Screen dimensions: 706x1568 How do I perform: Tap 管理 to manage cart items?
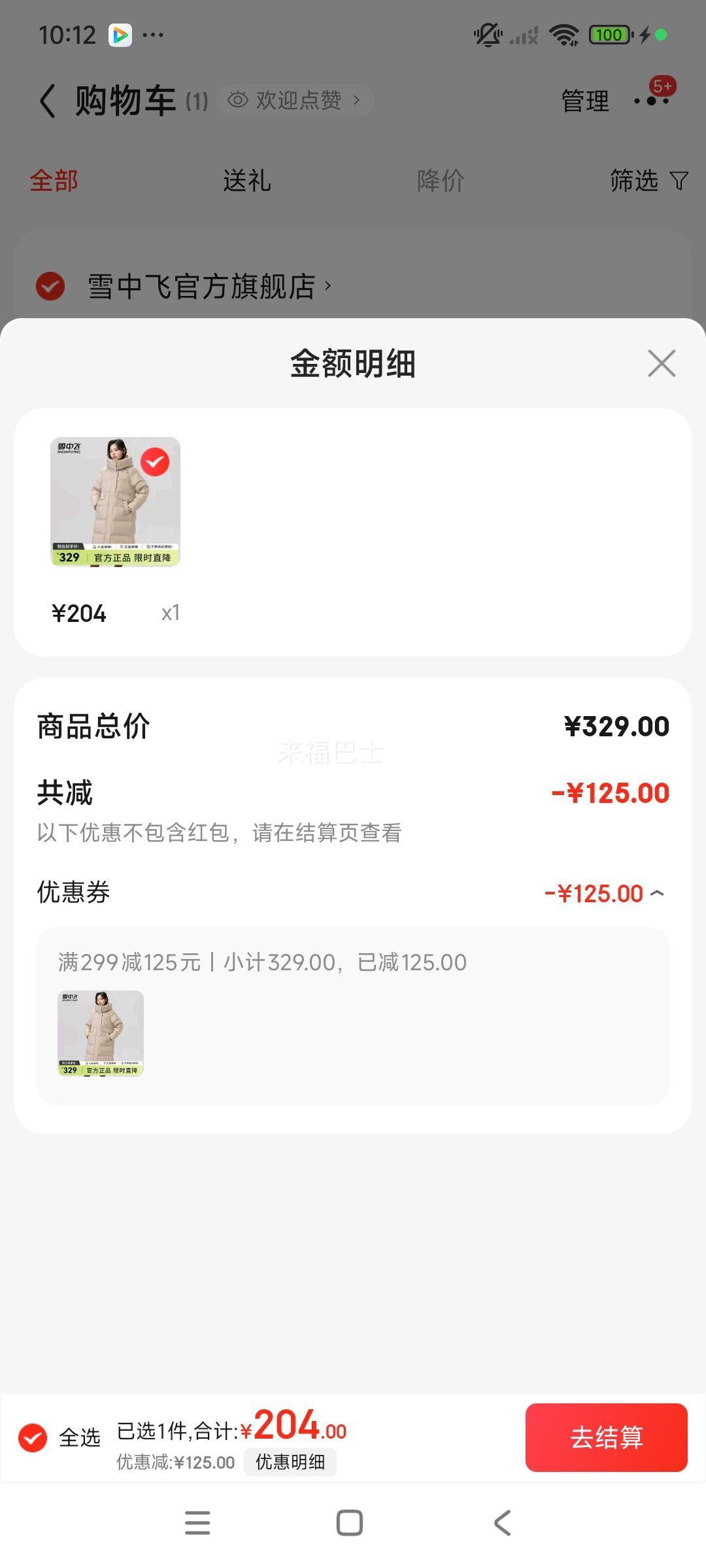click(584, 101)
